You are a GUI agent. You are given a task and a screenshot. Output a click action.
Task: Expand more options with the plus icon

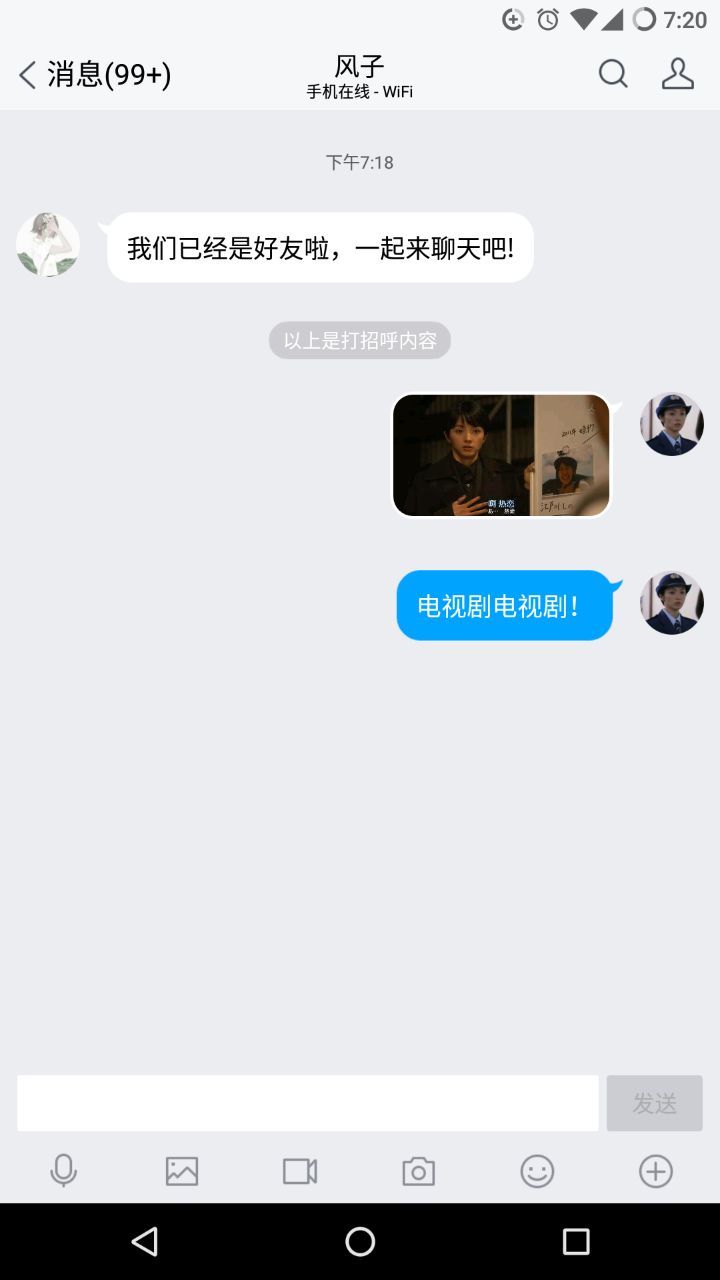click(656, 1171)
